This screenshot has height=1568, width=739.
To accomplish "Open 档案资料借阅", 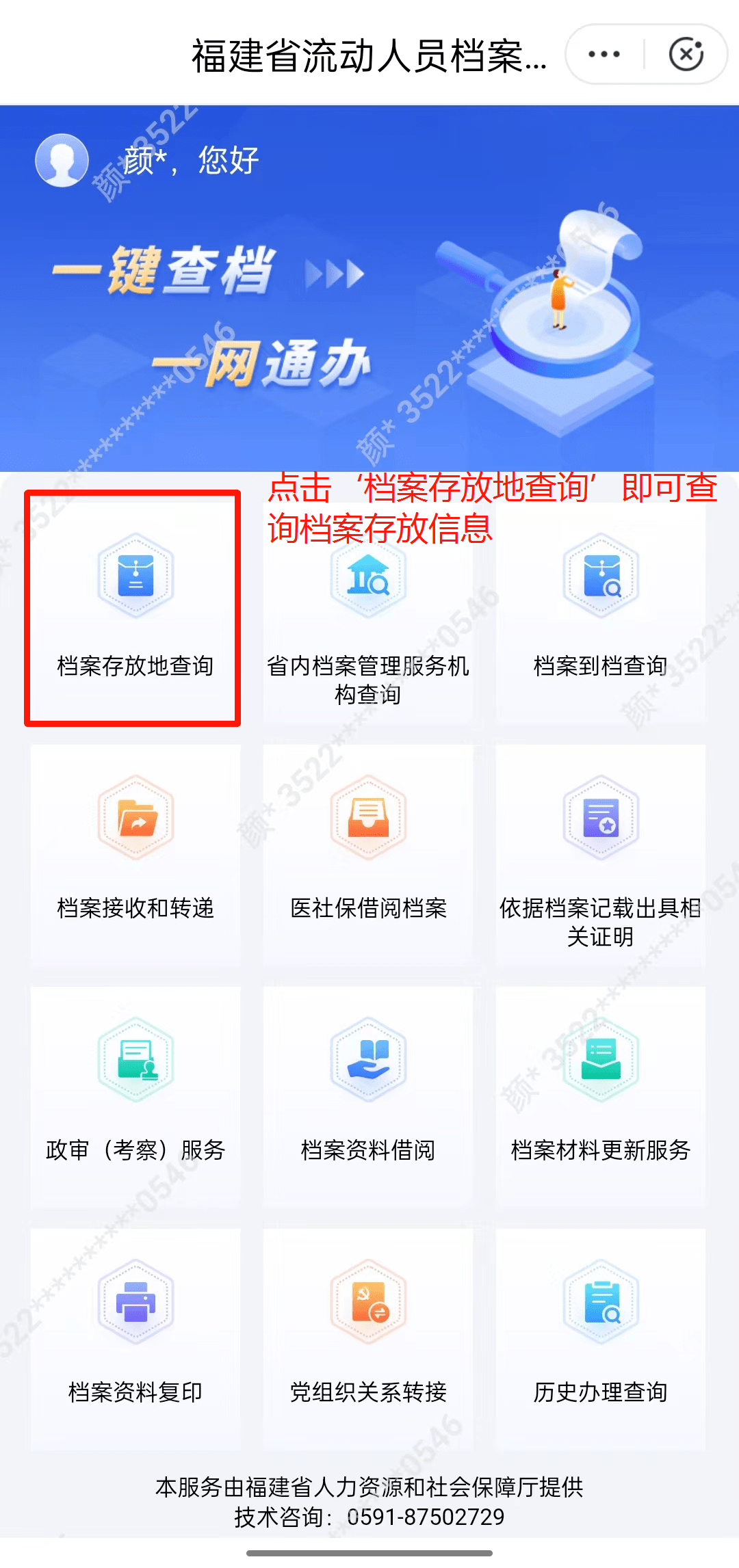I will 368,1094.
